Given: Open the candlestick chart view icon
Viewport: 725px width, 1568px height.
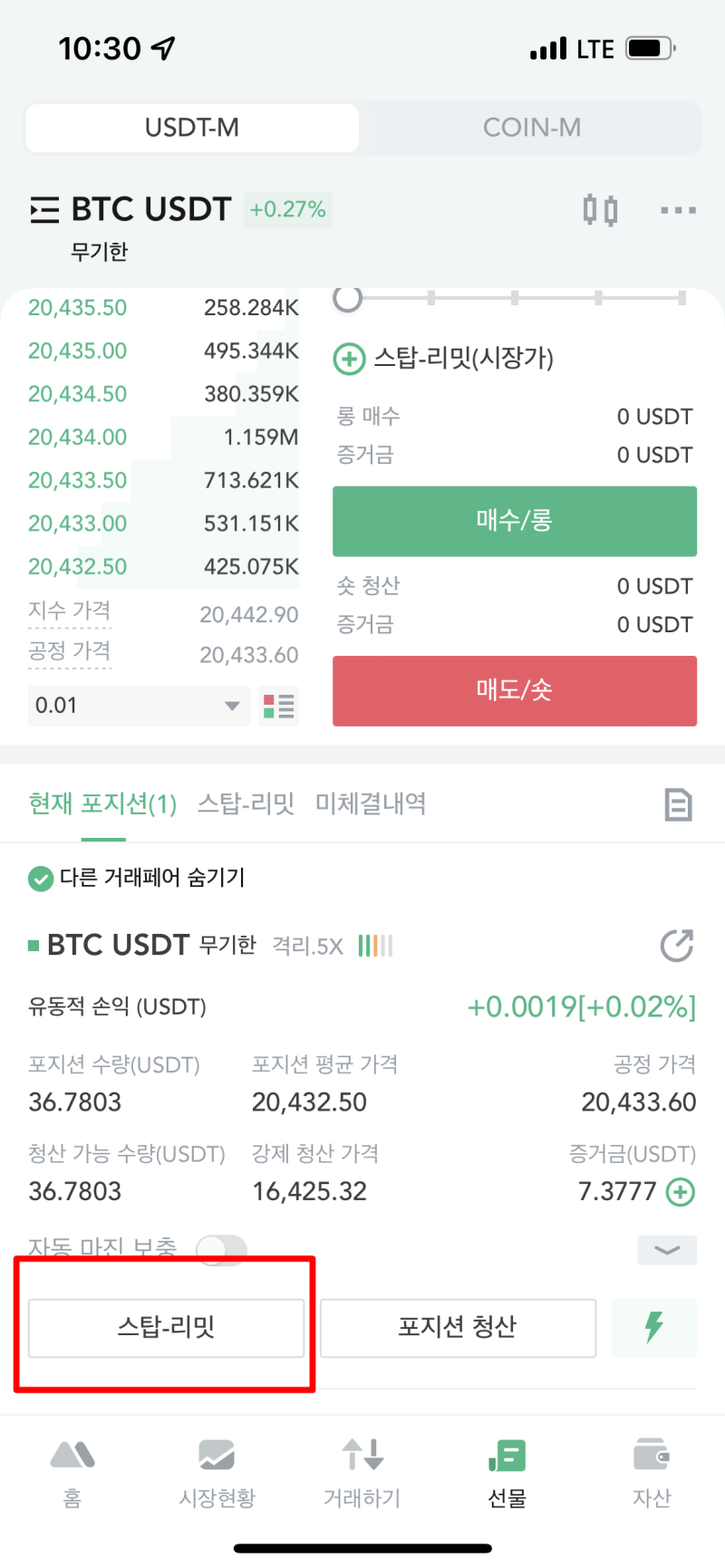Looking at the screenshot, I should (x=600, y=209).
